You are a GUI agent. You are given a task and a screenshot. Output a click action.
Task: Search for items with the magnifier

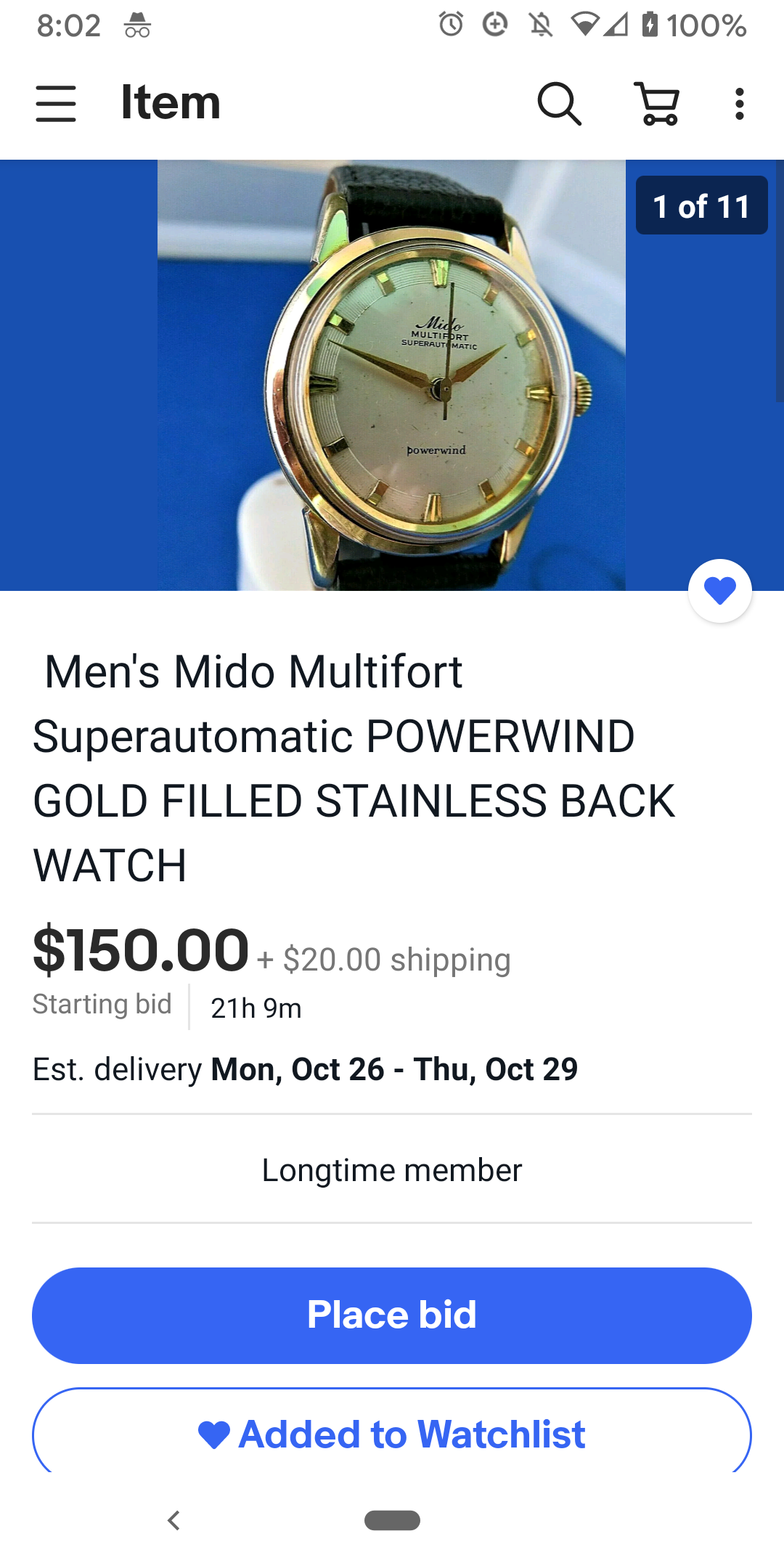pos(559,103)
